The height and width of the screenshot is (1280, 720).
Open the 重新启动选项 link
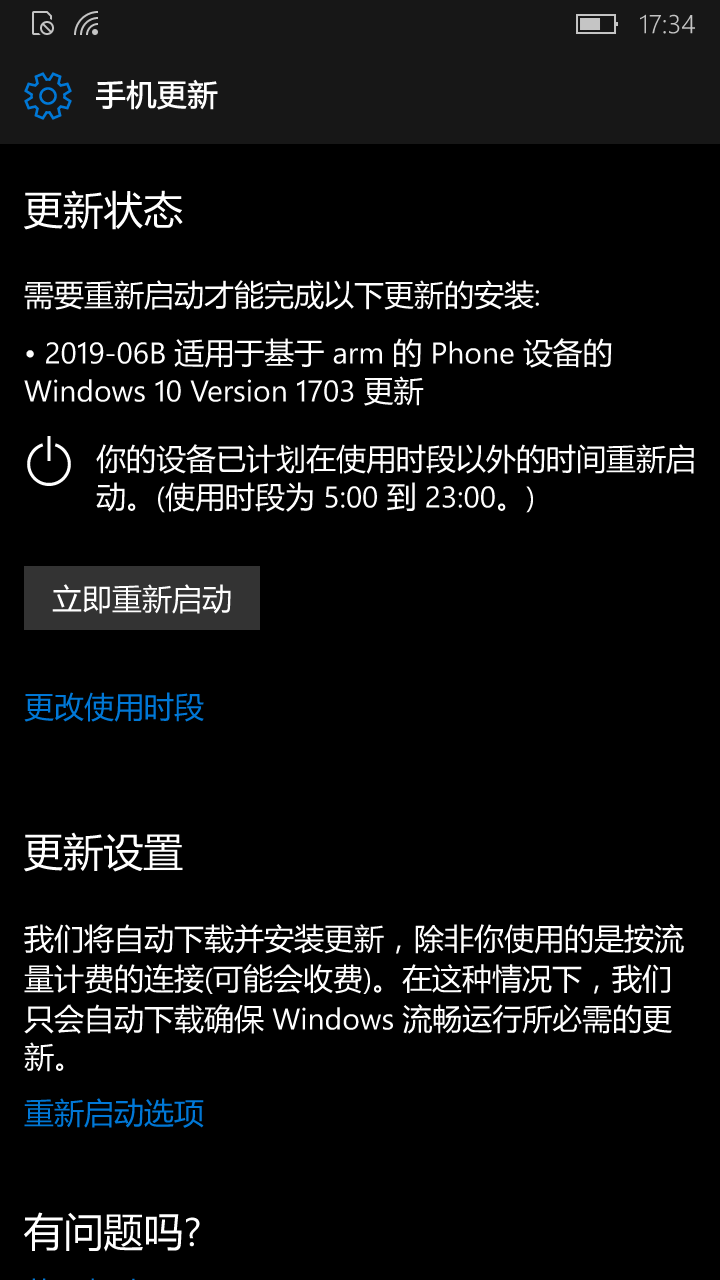pos(114,1113)
